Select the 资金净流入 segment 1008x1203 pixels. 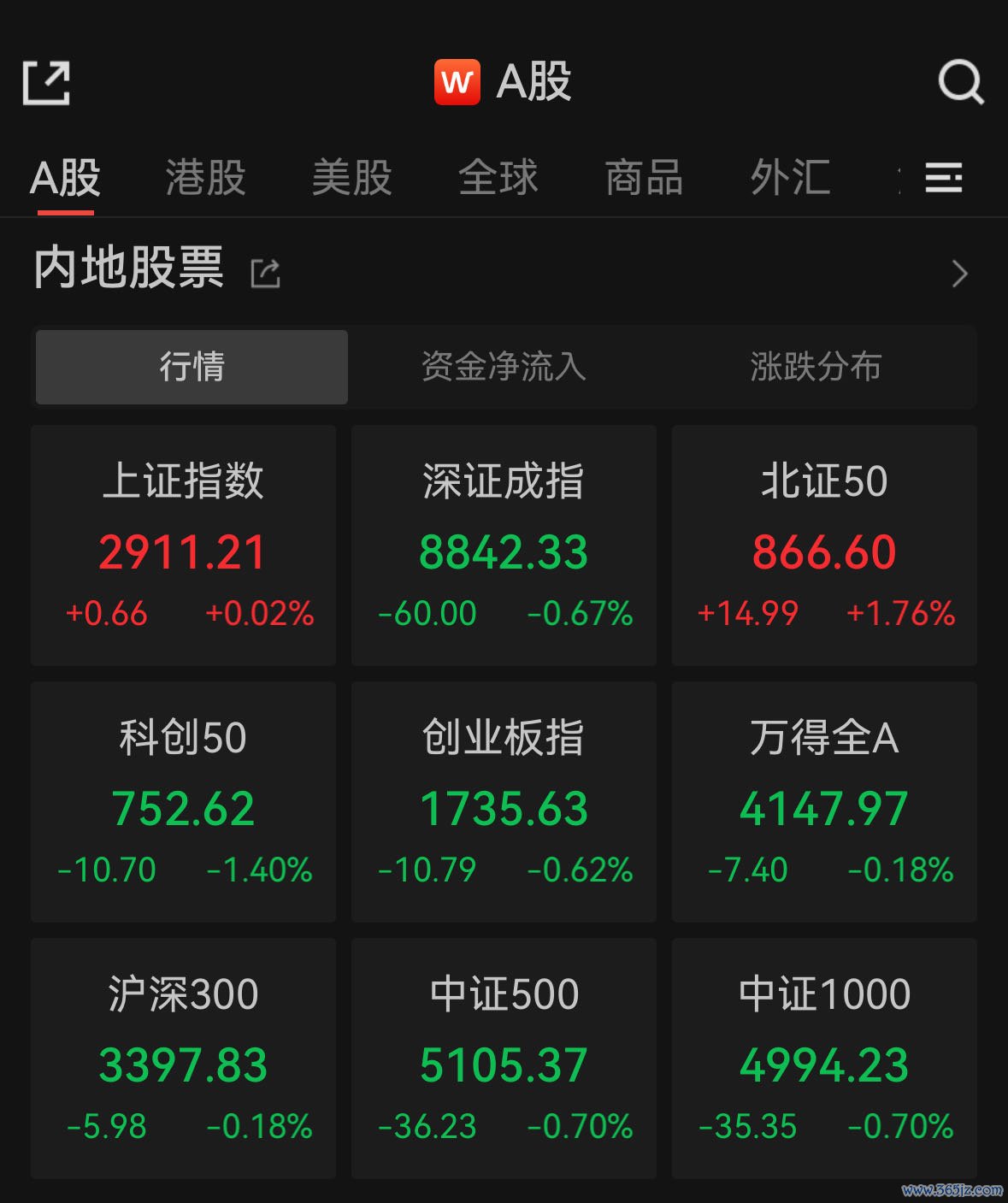504,367
